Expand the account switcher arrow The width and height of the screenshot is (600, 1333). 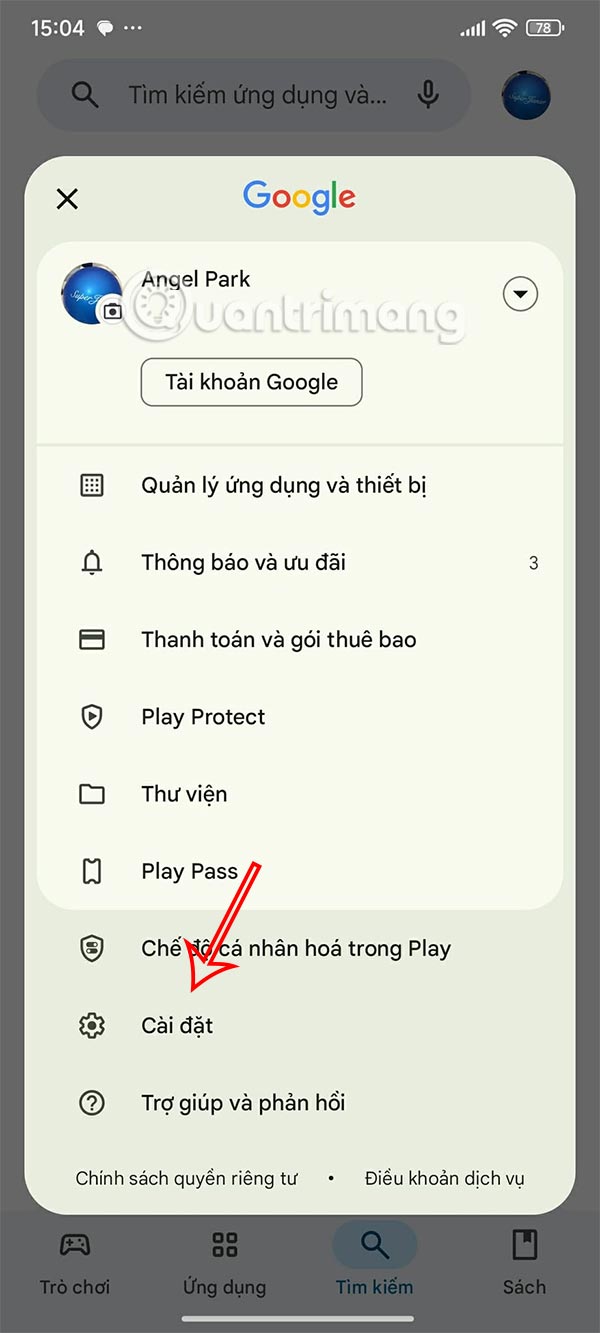(x=520, y=294)
